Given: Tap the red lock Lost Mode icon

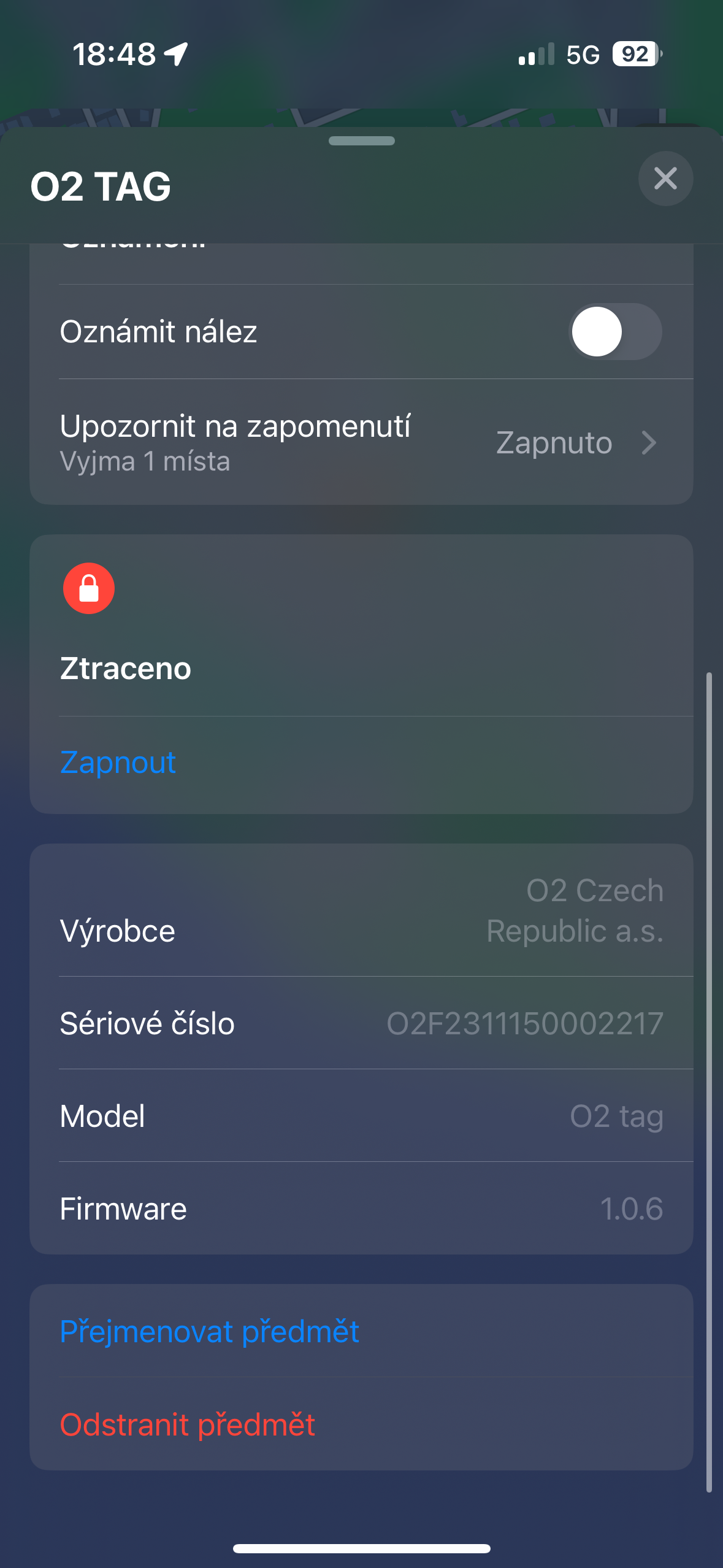Looking at the screenshot, I should click(x=89, y=588).
